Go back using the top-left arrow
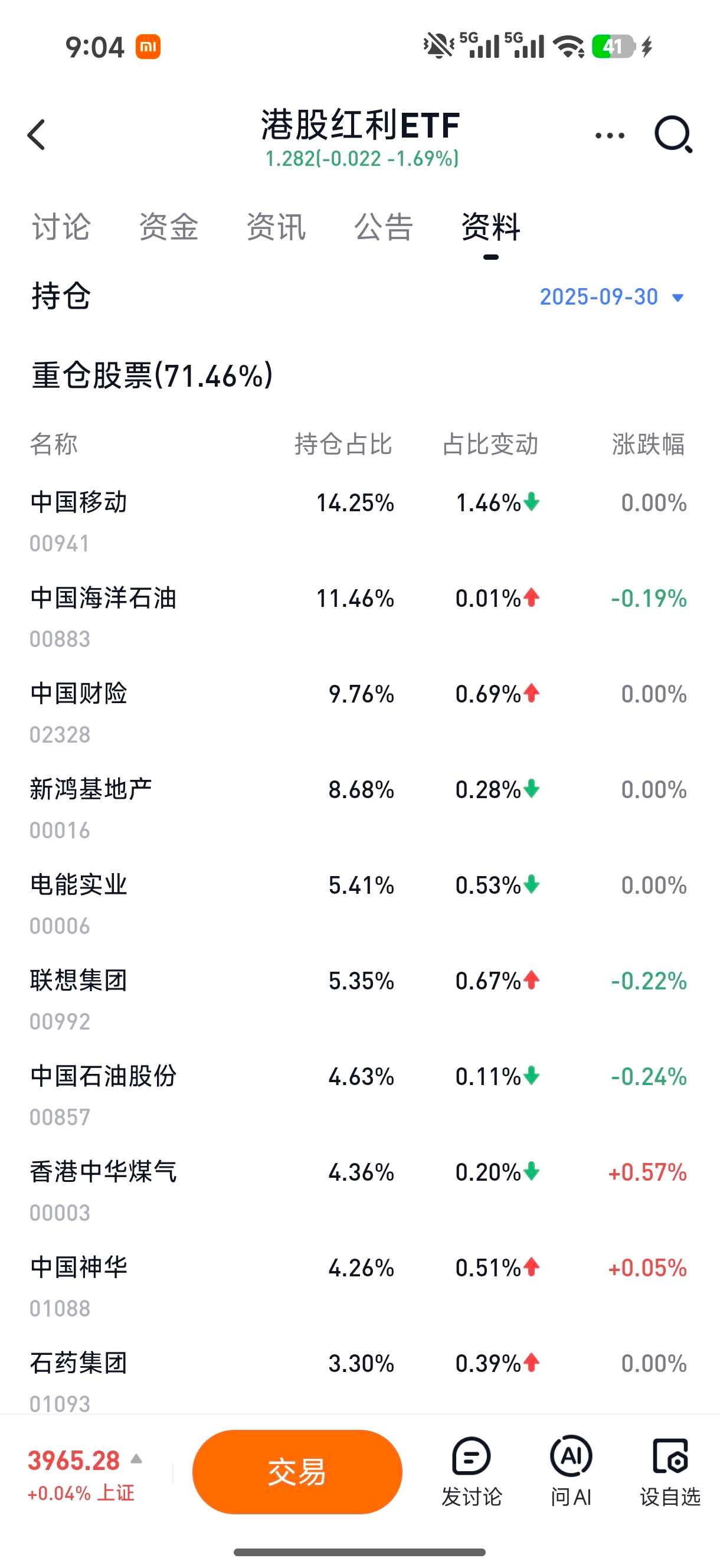Screen dimensions: 720x1568 click(37, 135)
